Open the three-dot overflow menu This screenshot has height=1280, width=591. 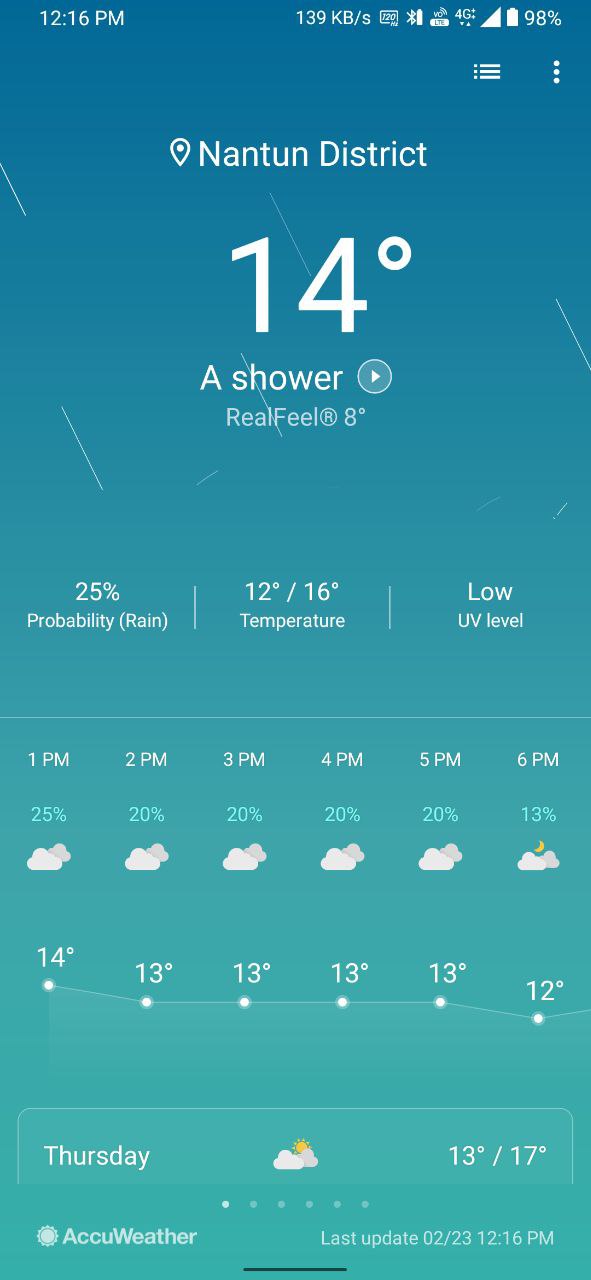556,72
